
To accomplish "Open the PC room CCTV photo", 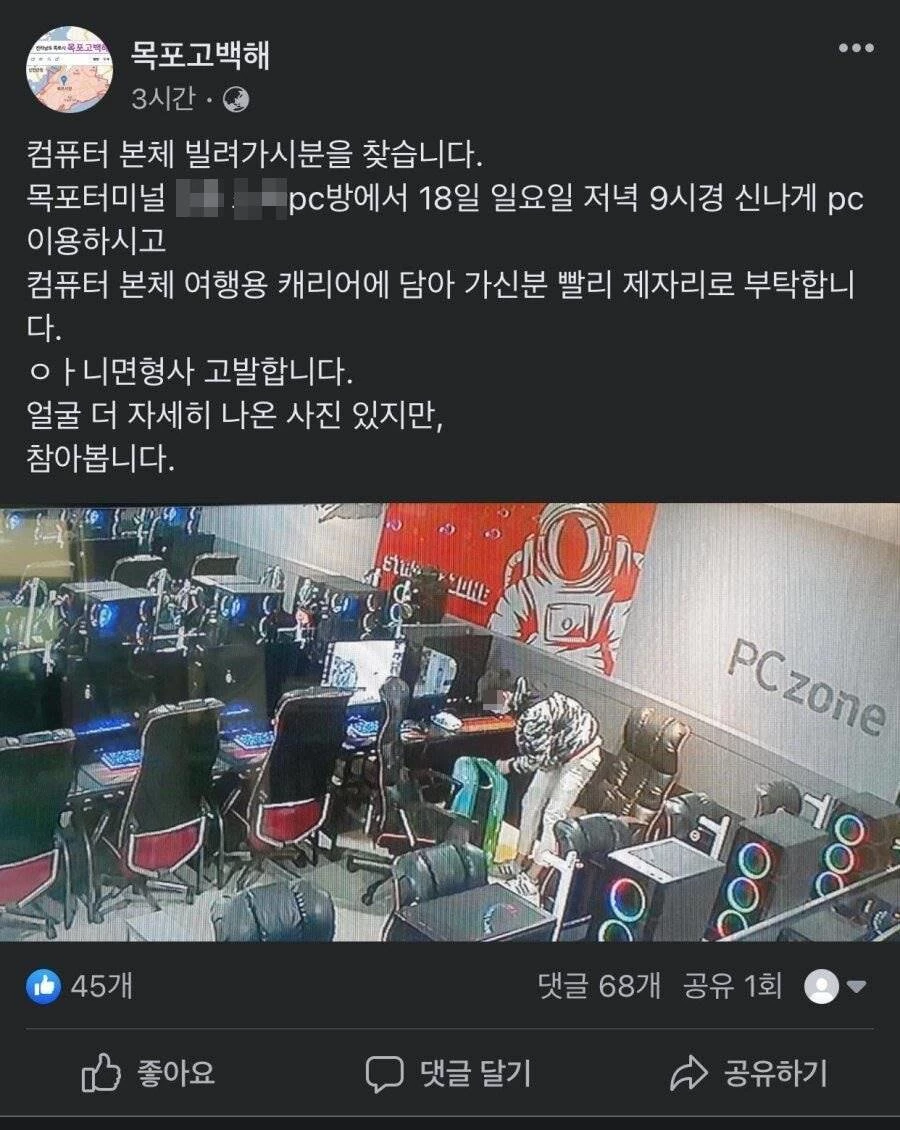I will [450, 725].
